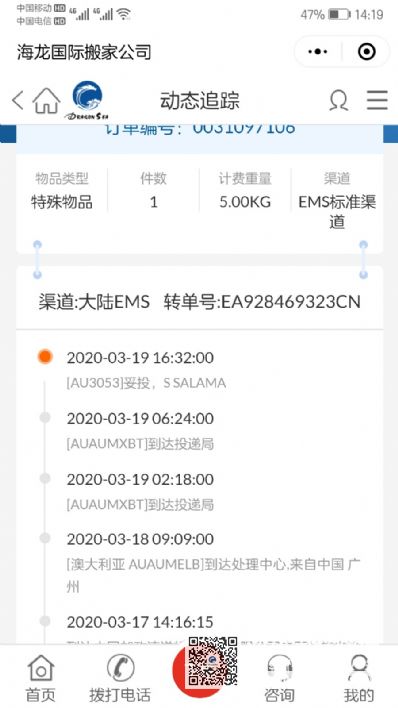This screenshot has width=398, height=708.
Task: Open the hamburger menu
Action: pos(377,100)
